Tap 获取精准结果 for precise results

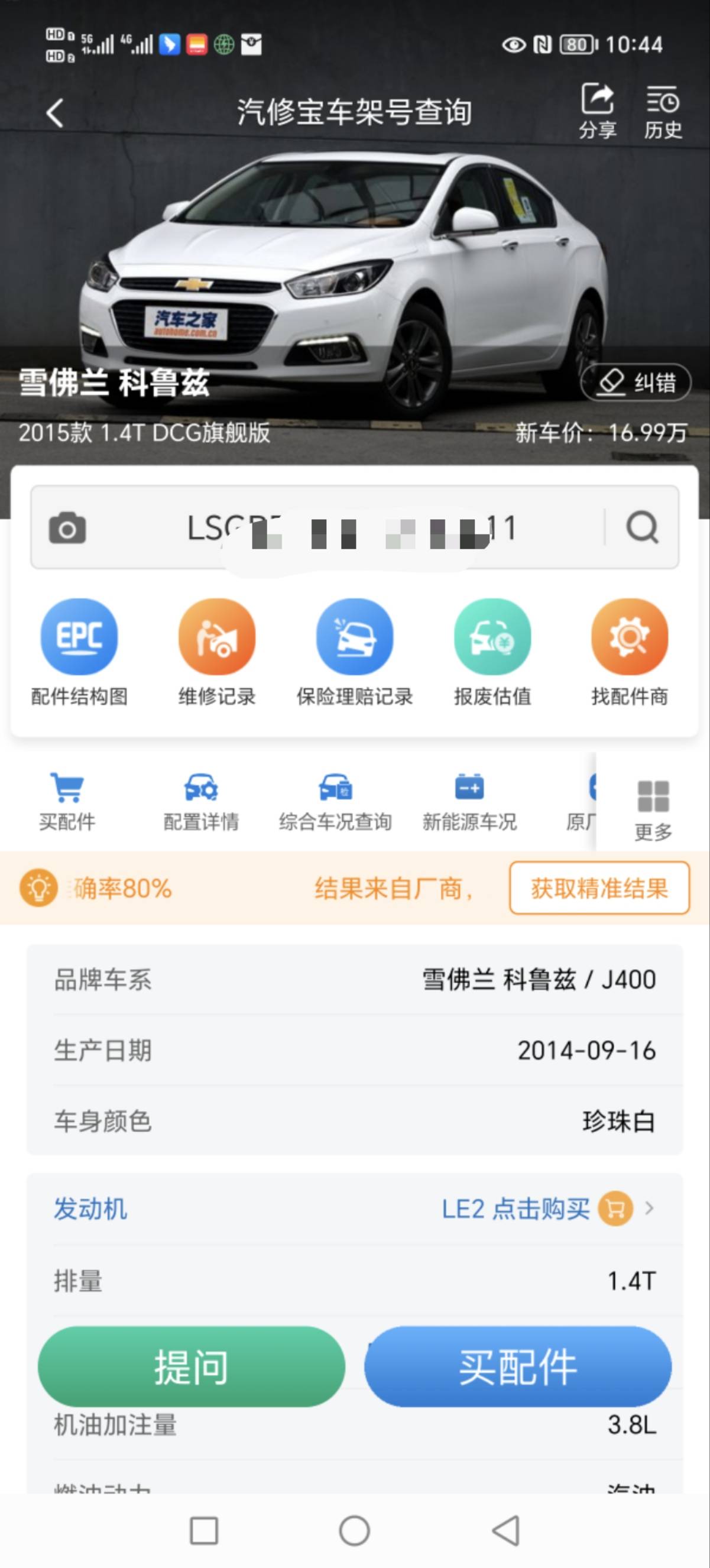pos(599,888)
